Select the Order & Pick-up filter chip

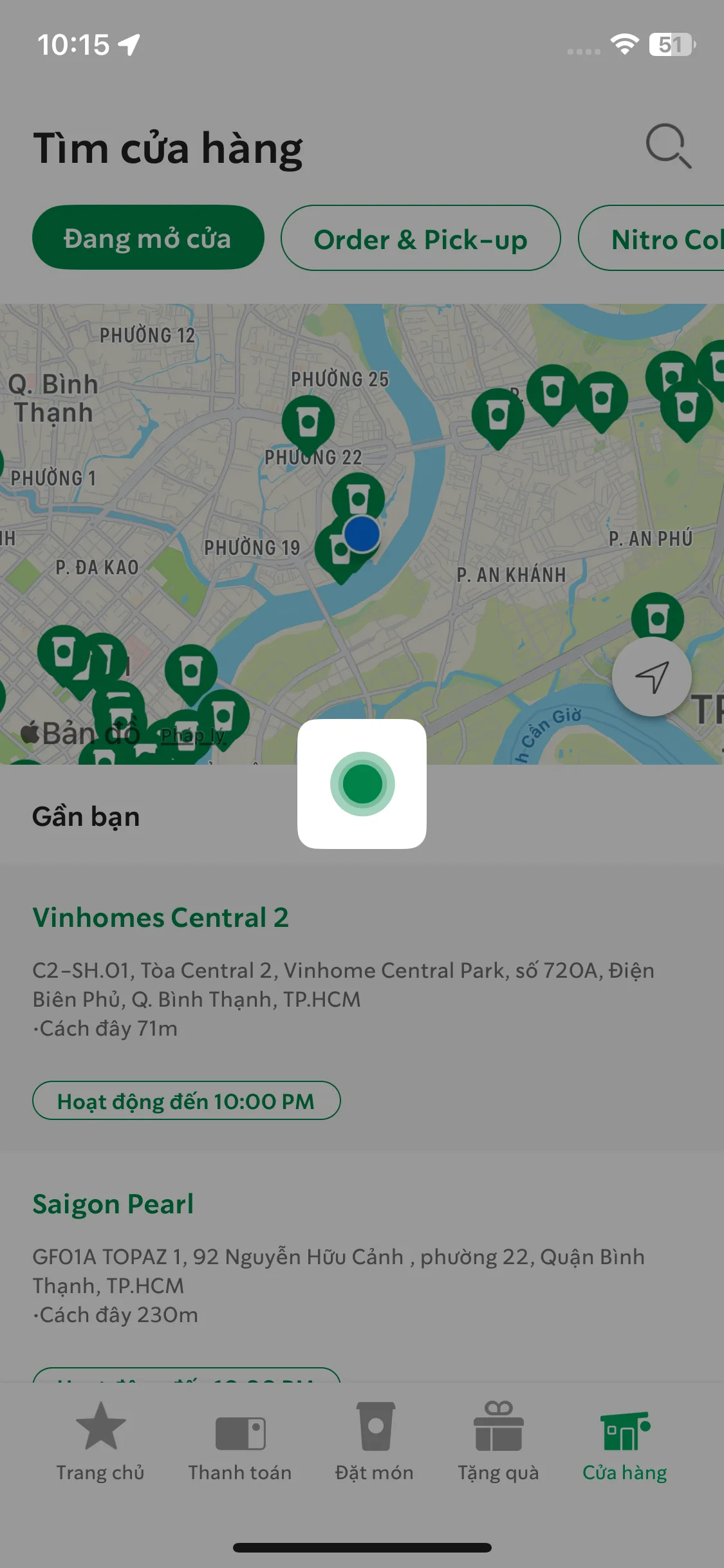point(420,238)
